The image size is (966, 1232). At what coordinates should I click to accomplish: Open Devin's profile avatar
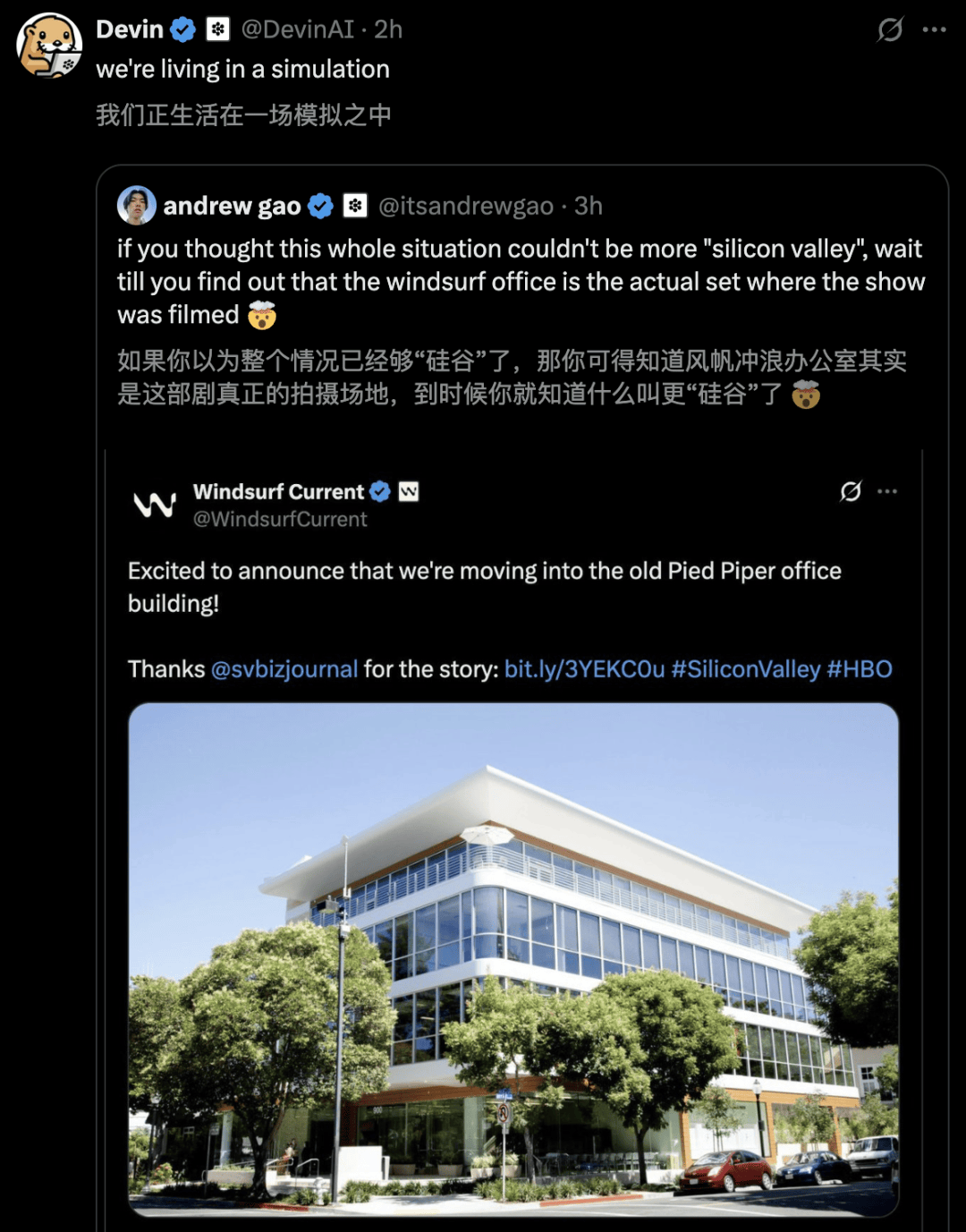click(49, 45)
